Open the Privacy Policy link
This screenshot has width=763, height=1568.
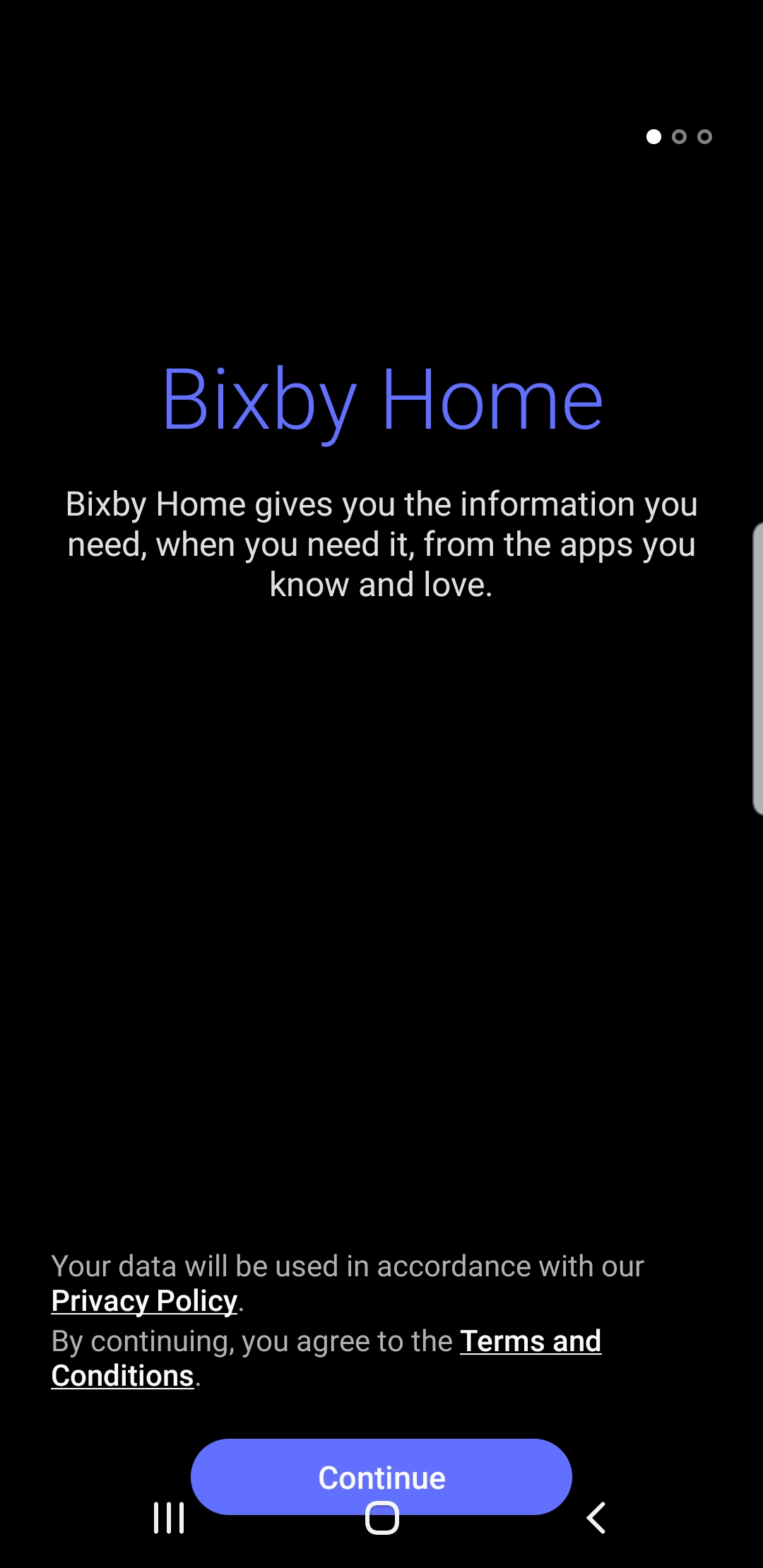[x=144, y=1301]
